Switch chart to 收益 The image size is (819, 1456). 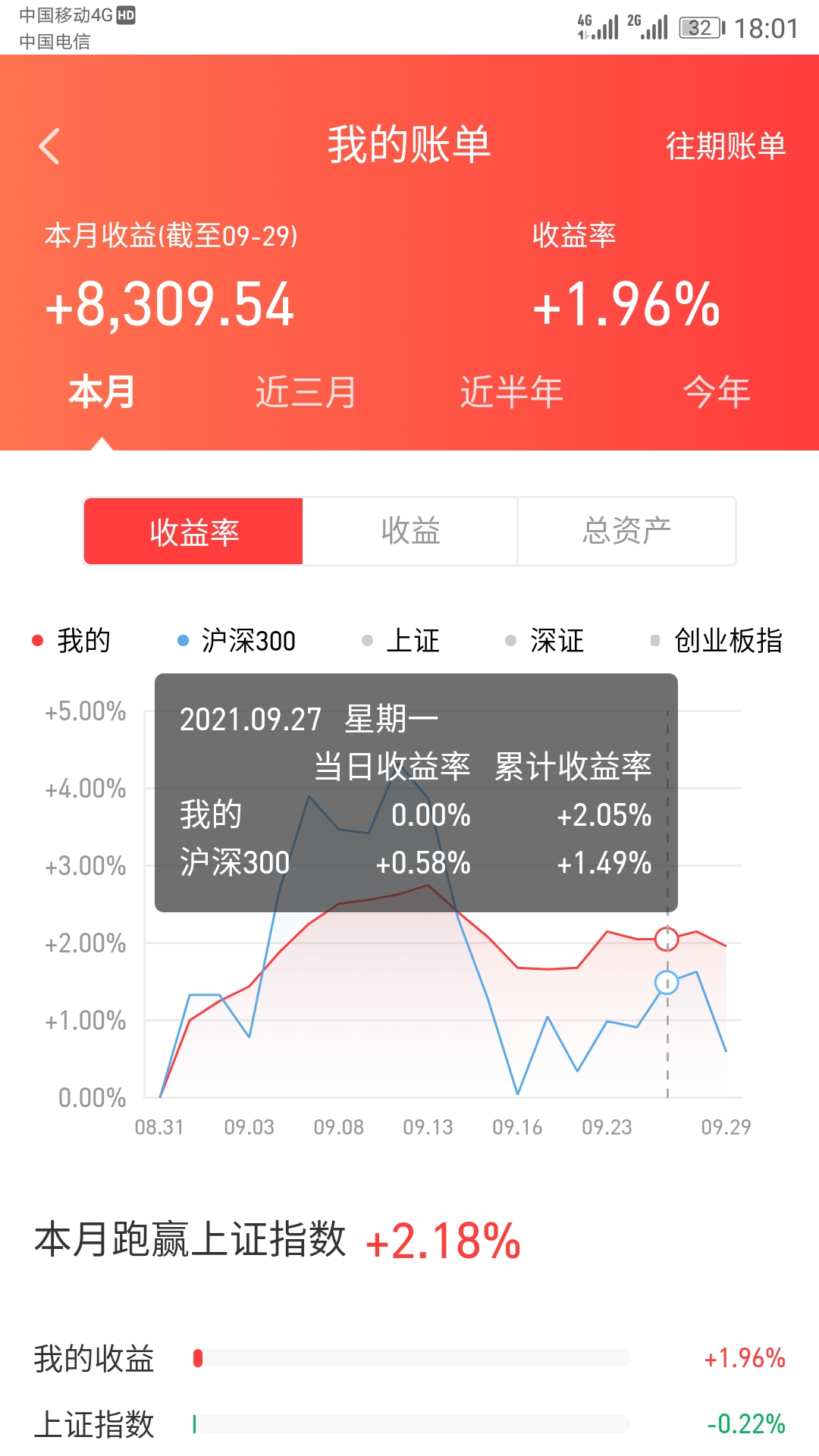coord(410,532)
